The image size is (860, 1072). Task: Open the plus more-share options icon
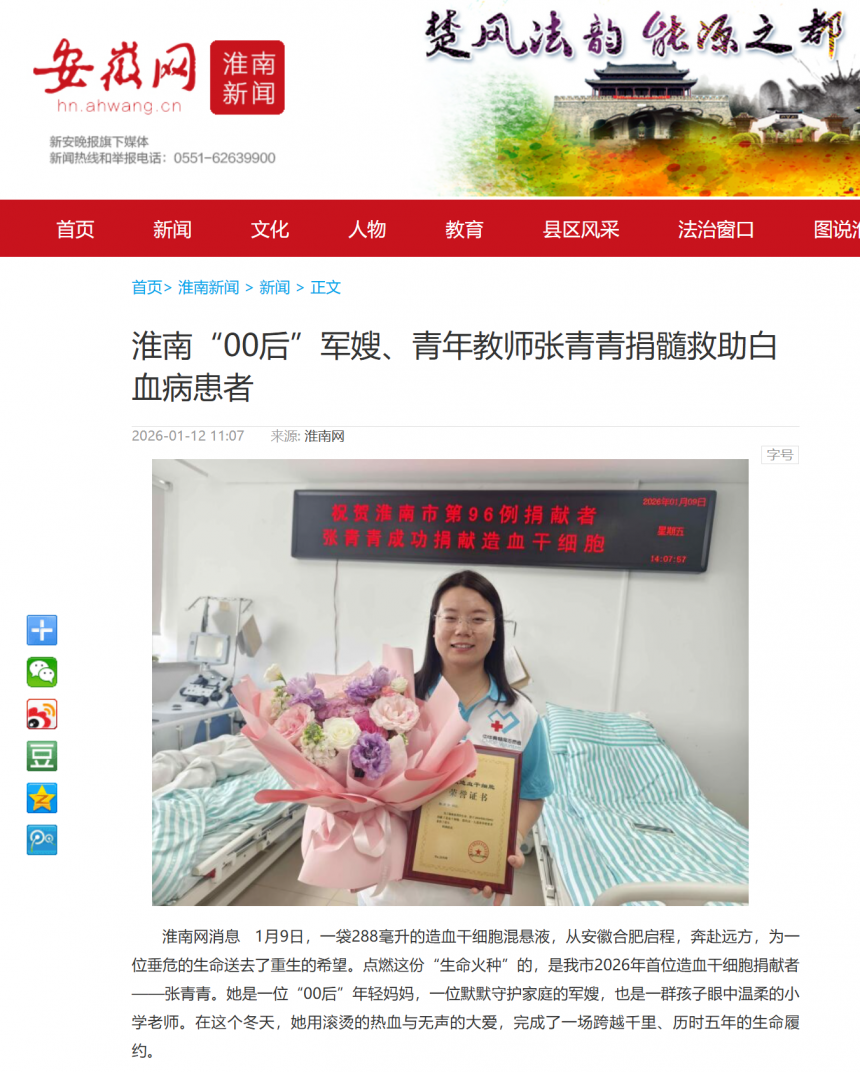coord(42,630)
